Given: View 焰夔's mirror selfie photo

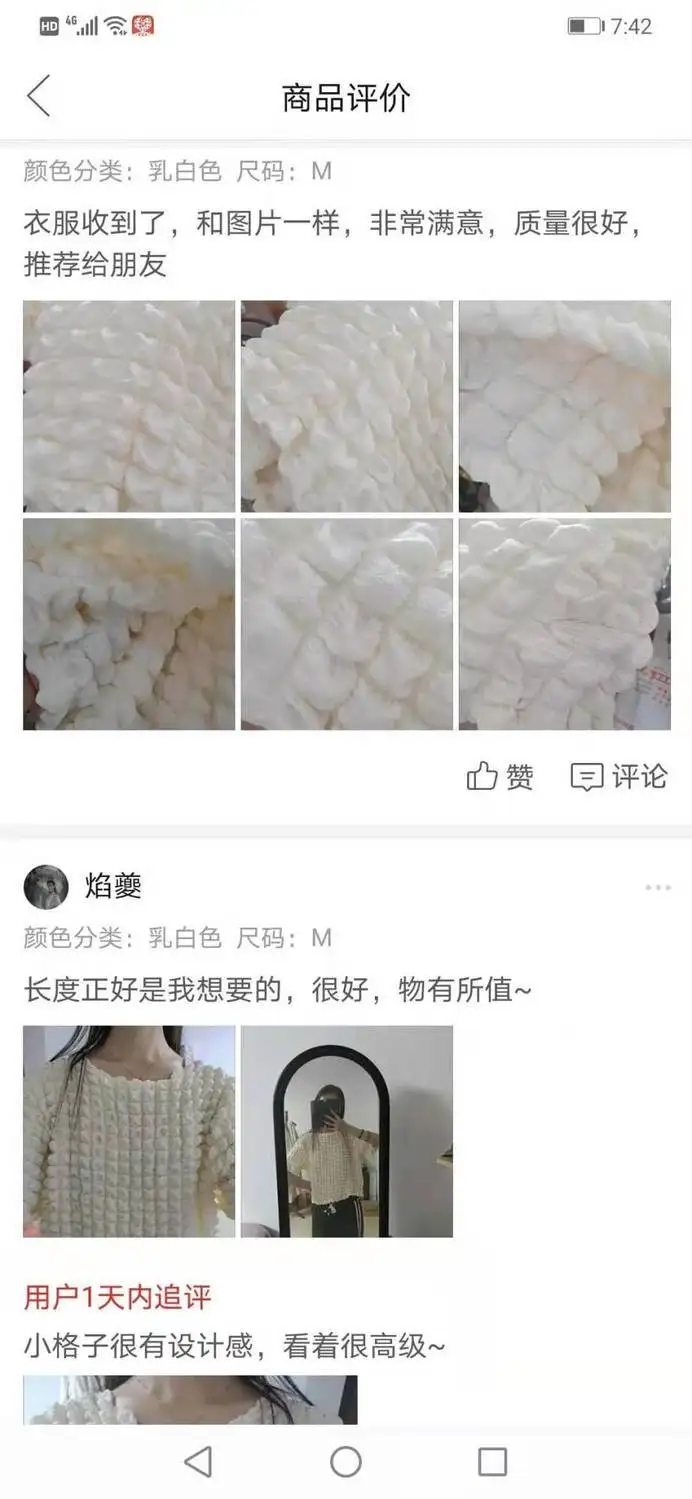Looking at the screenshot, I should (346, 1131).
